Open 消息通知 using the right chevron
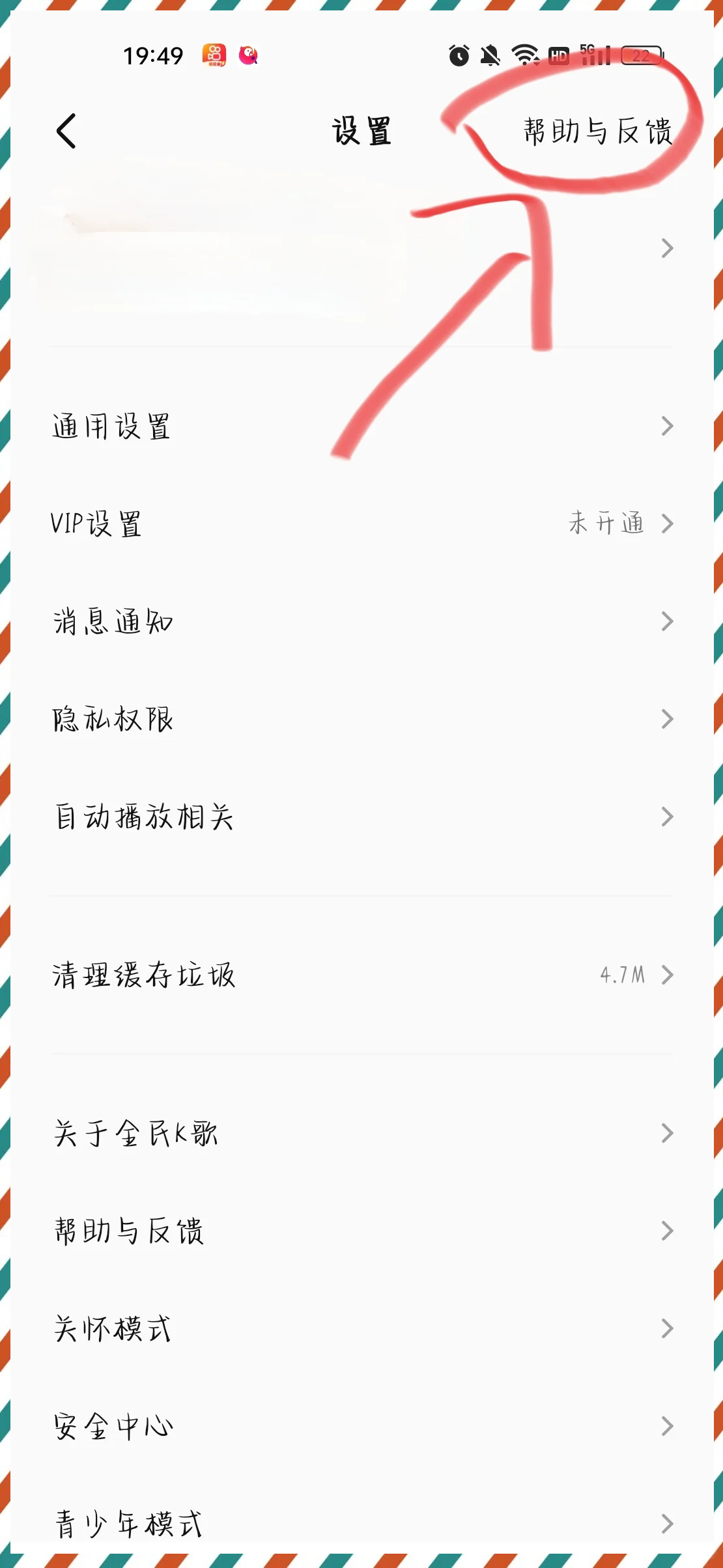723x1568 pixels. click(667, 622)
